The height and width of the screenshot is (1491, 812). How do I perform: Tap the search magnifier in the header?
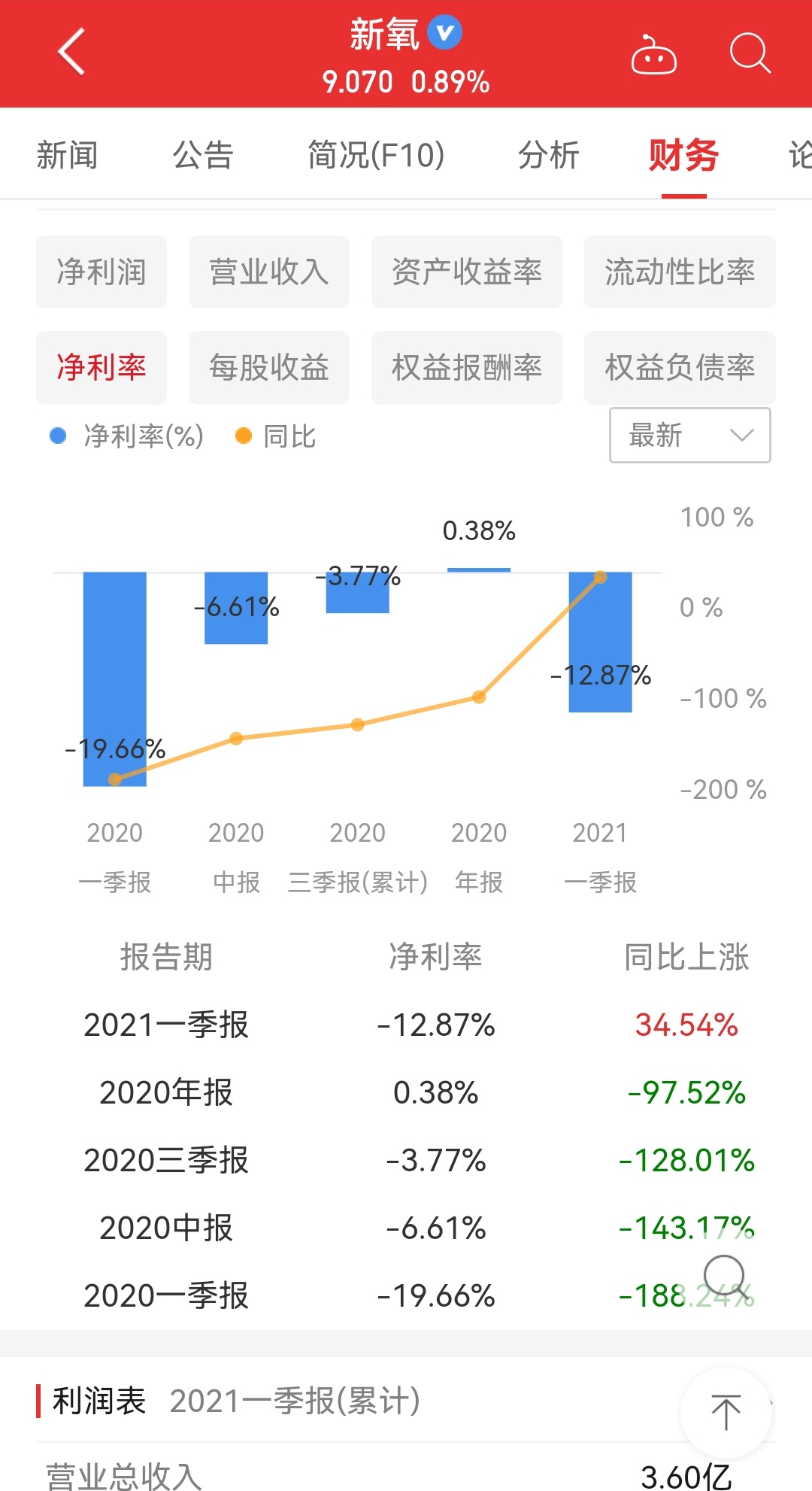pos(749,54)
